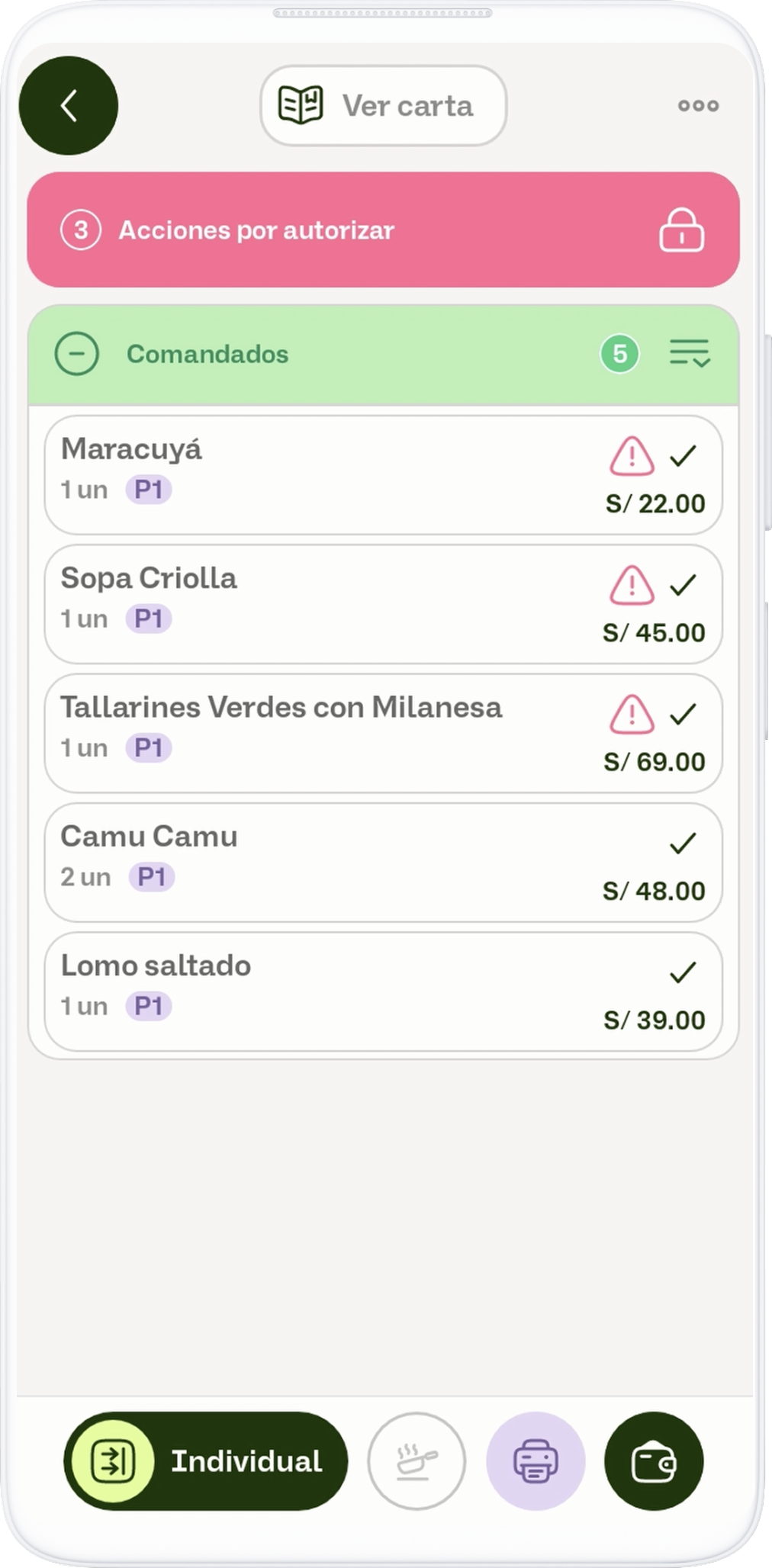Viewport: 772px width, 1568px height.
Task: Open Acciones por autorizar banner
Action: 383,230
